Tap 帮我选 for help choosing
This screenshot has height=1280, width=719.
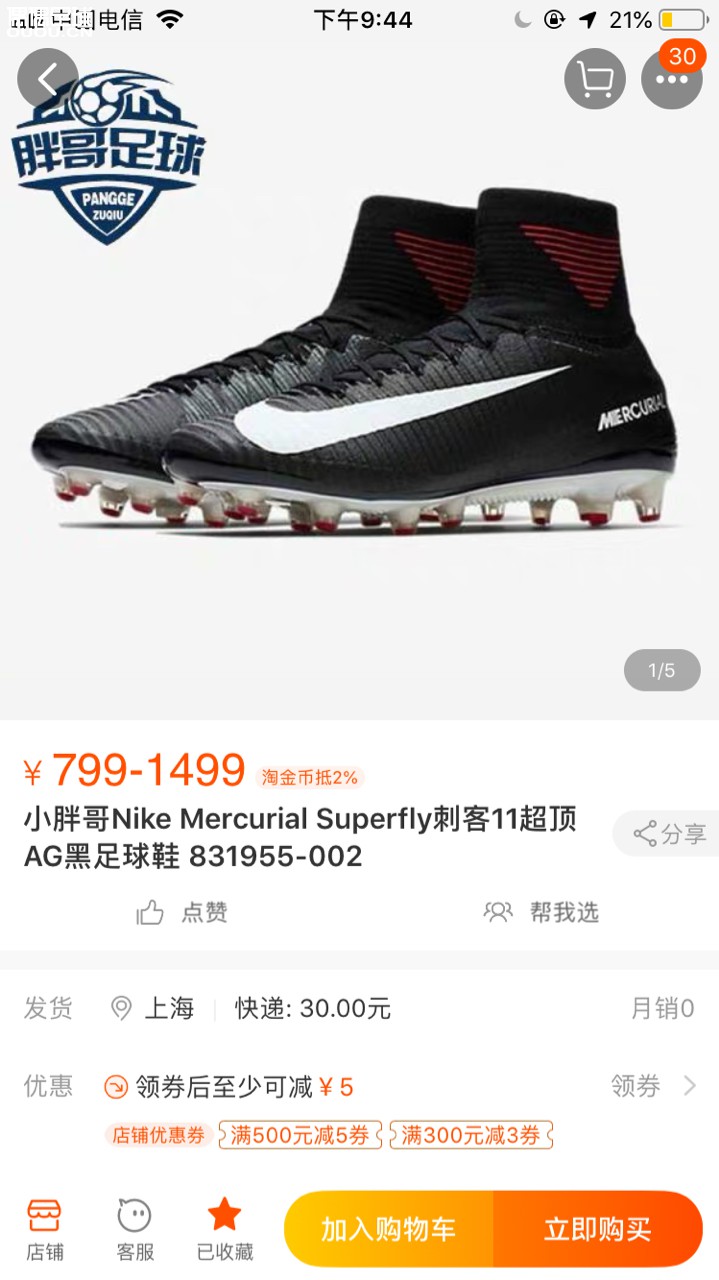point(541,912)
